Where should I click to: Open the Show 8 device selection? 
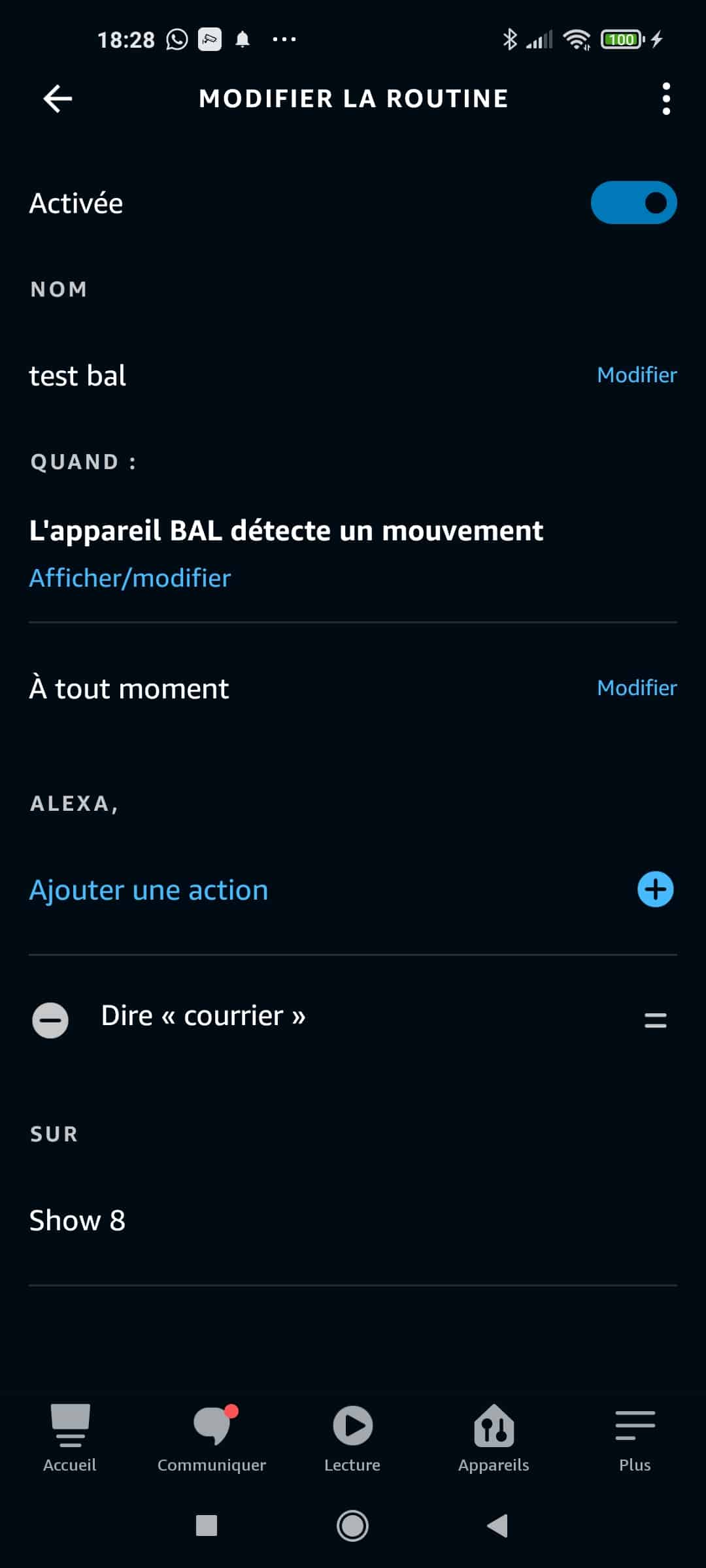pyautogui.click(x=77, y=1220)
